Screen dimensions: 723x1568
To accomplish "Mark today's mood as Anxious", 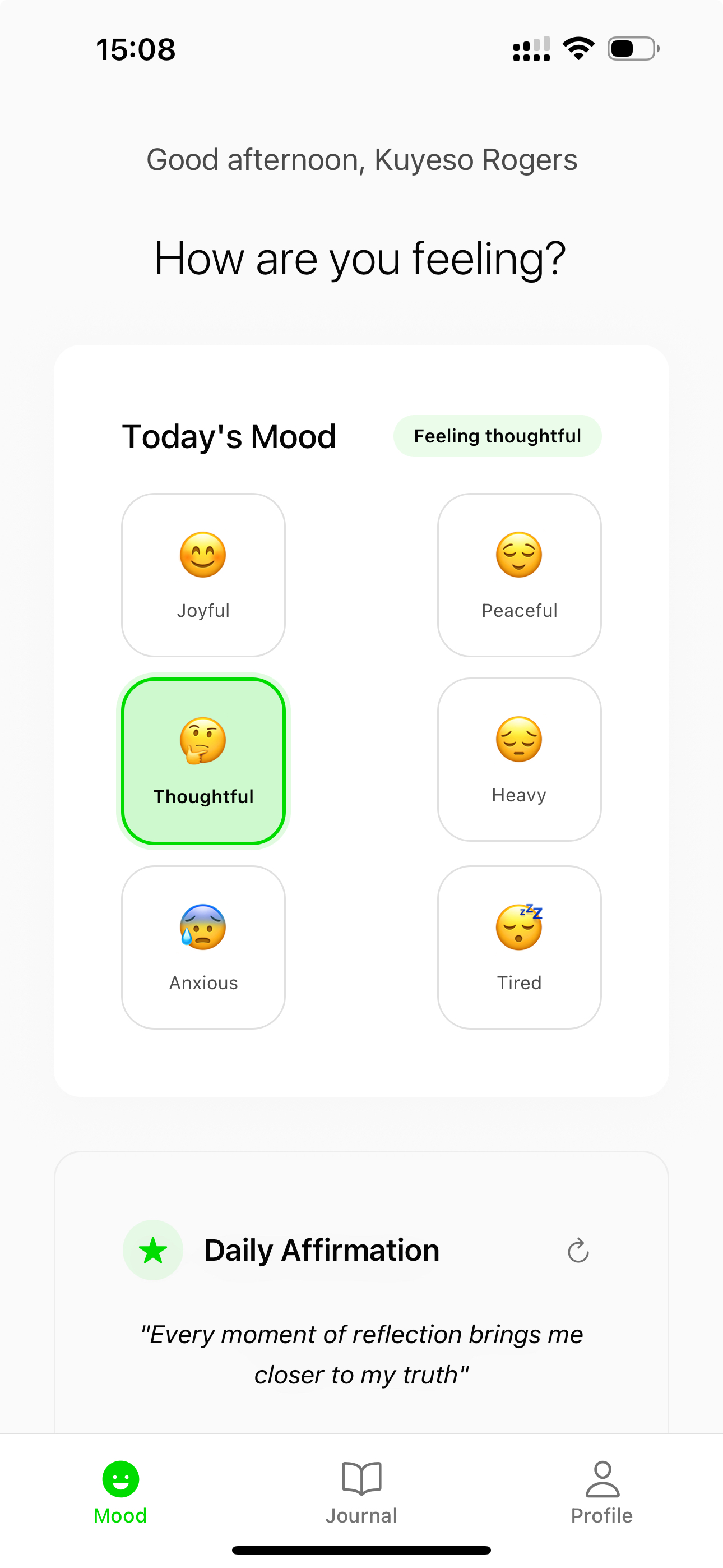I will pos(203,947).
